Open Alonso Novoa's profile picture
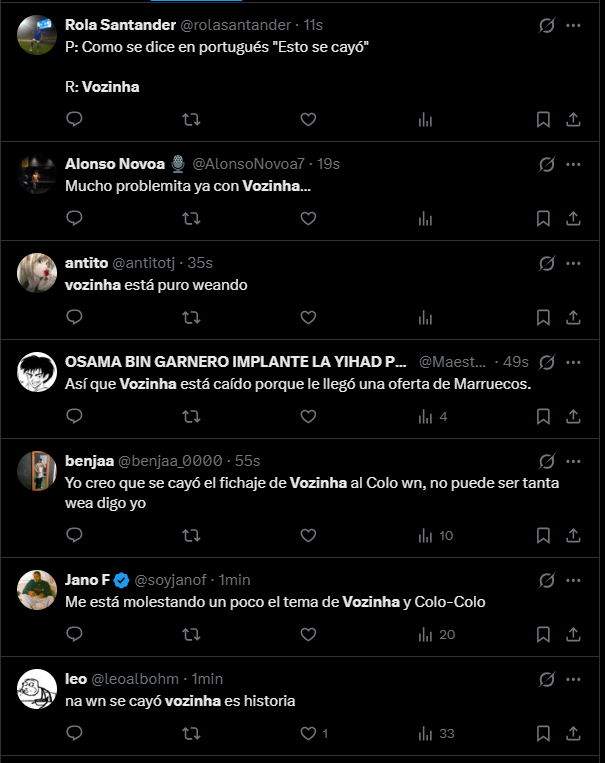This screenshot has height=763, width=605. [37, 174]
